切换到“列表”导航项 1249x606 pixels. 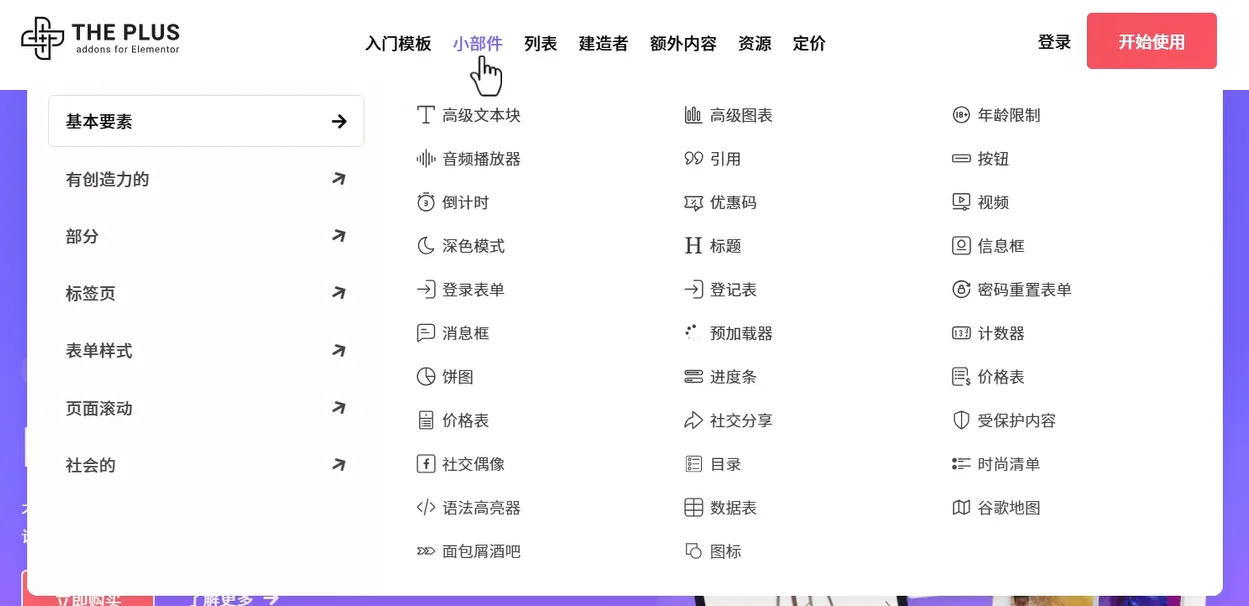pos(540,44)
